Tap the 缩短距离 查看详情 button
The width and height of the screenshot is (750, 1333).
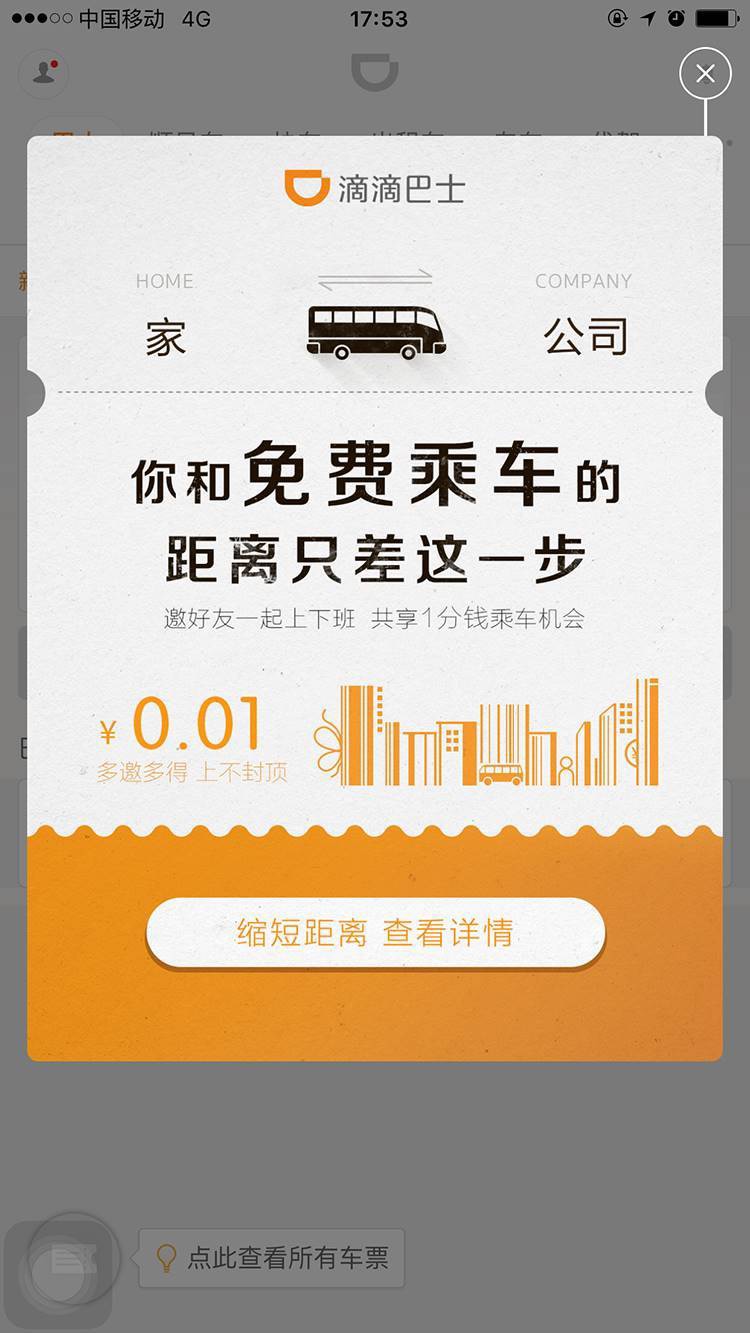(x=375, y=933)
